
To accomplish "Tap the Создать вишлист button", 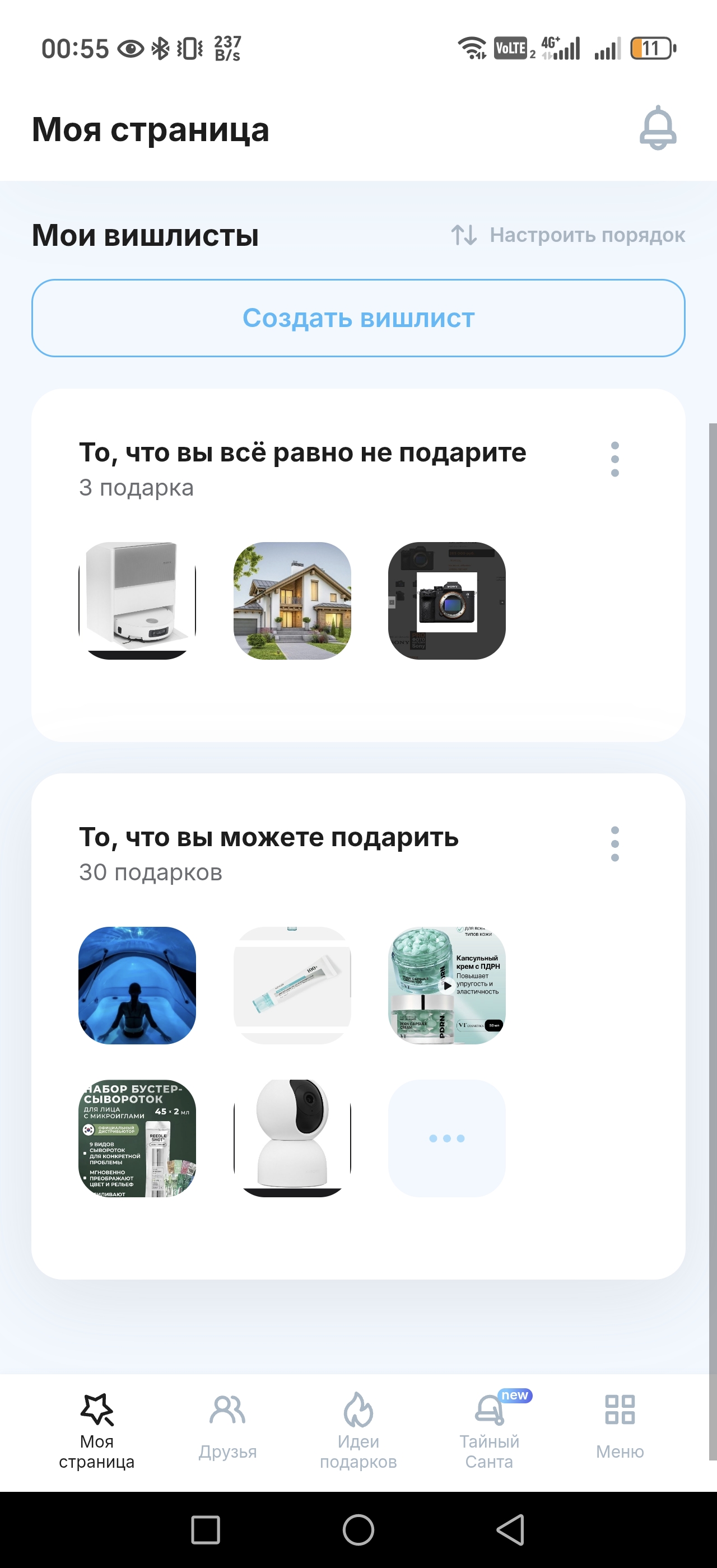I will click(x=358, y=318).
